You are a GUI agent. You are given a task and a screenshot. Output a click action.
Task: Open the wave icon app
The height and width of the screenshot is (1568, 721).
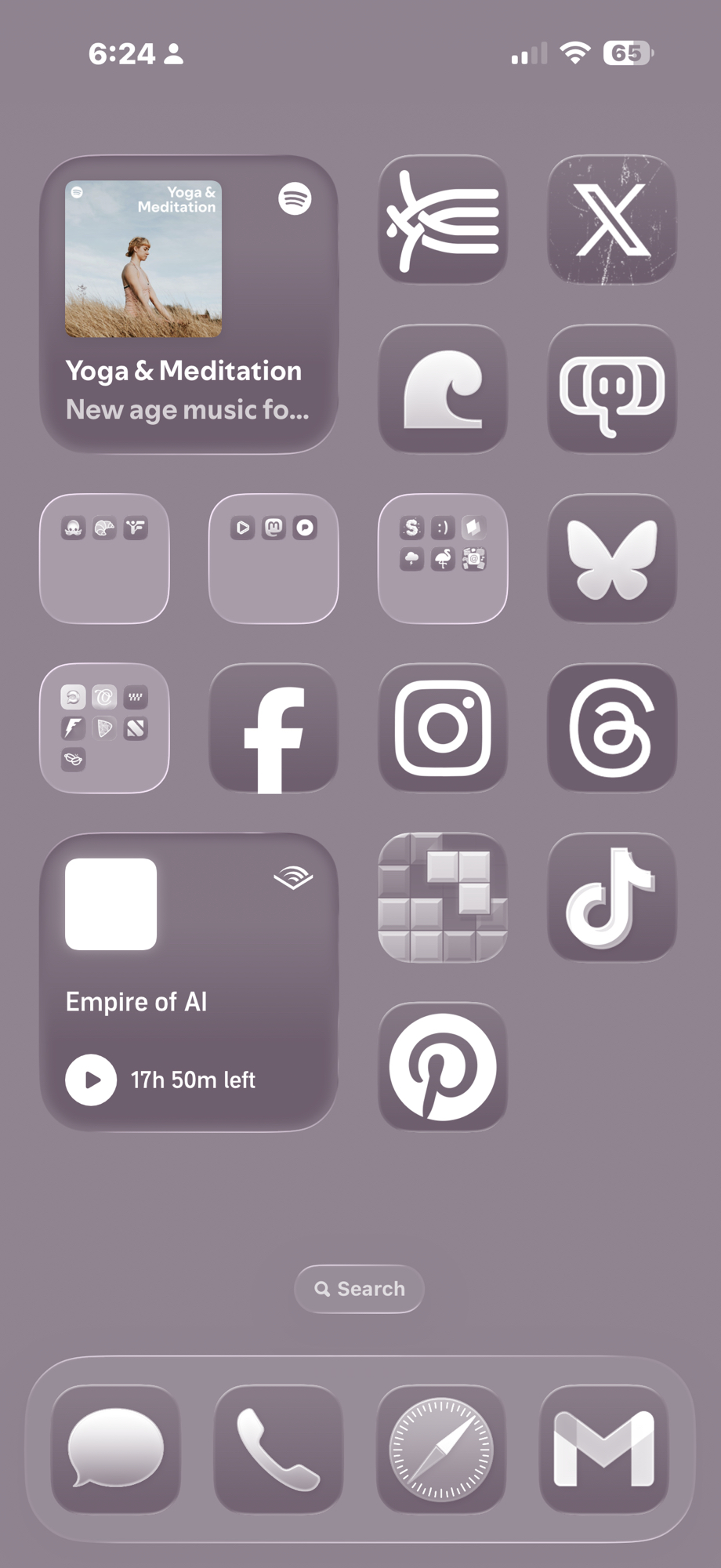pyautogui.click(x=443, y=389)
